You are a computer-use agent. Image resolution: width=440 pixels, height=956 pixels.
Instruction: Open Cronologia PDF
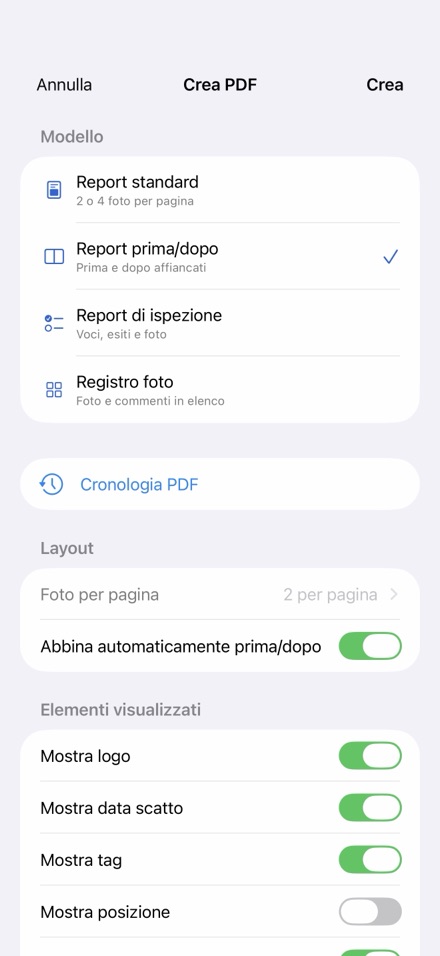pyautogui.click(x=220, y=485)
